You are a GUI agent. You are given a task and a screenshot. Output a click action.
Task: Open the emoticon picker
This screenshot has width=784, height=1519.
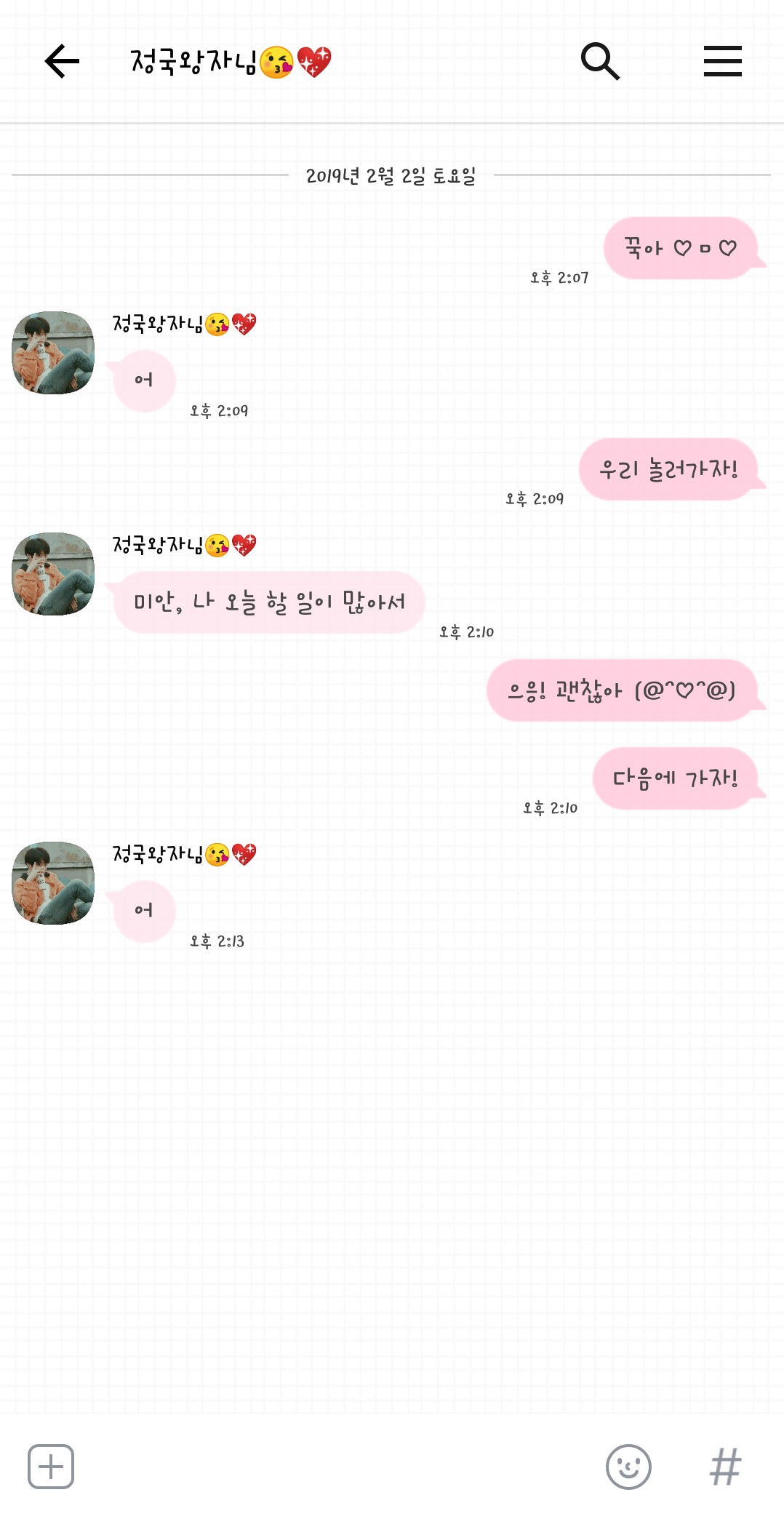pos(628,1467)
